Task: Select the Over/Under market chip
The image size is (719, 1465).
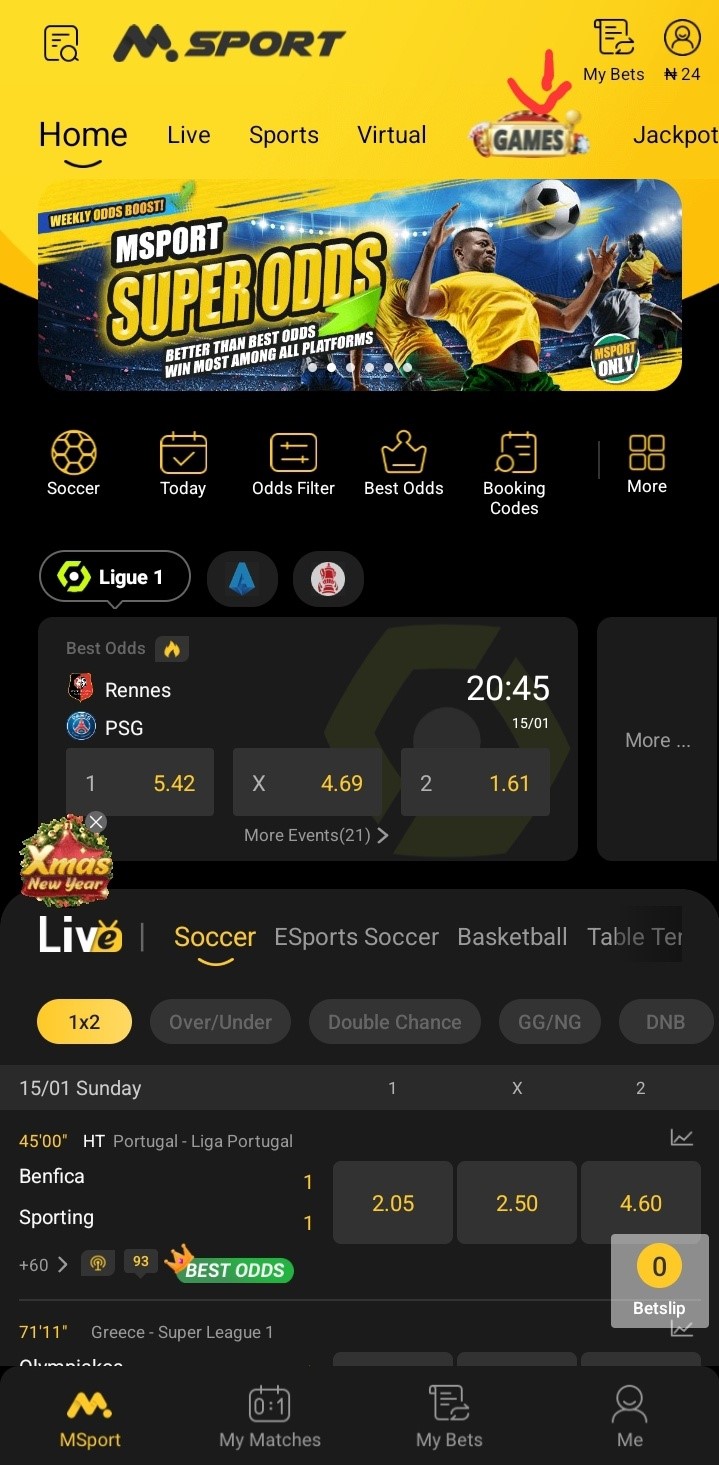Action: [220, 1022]
